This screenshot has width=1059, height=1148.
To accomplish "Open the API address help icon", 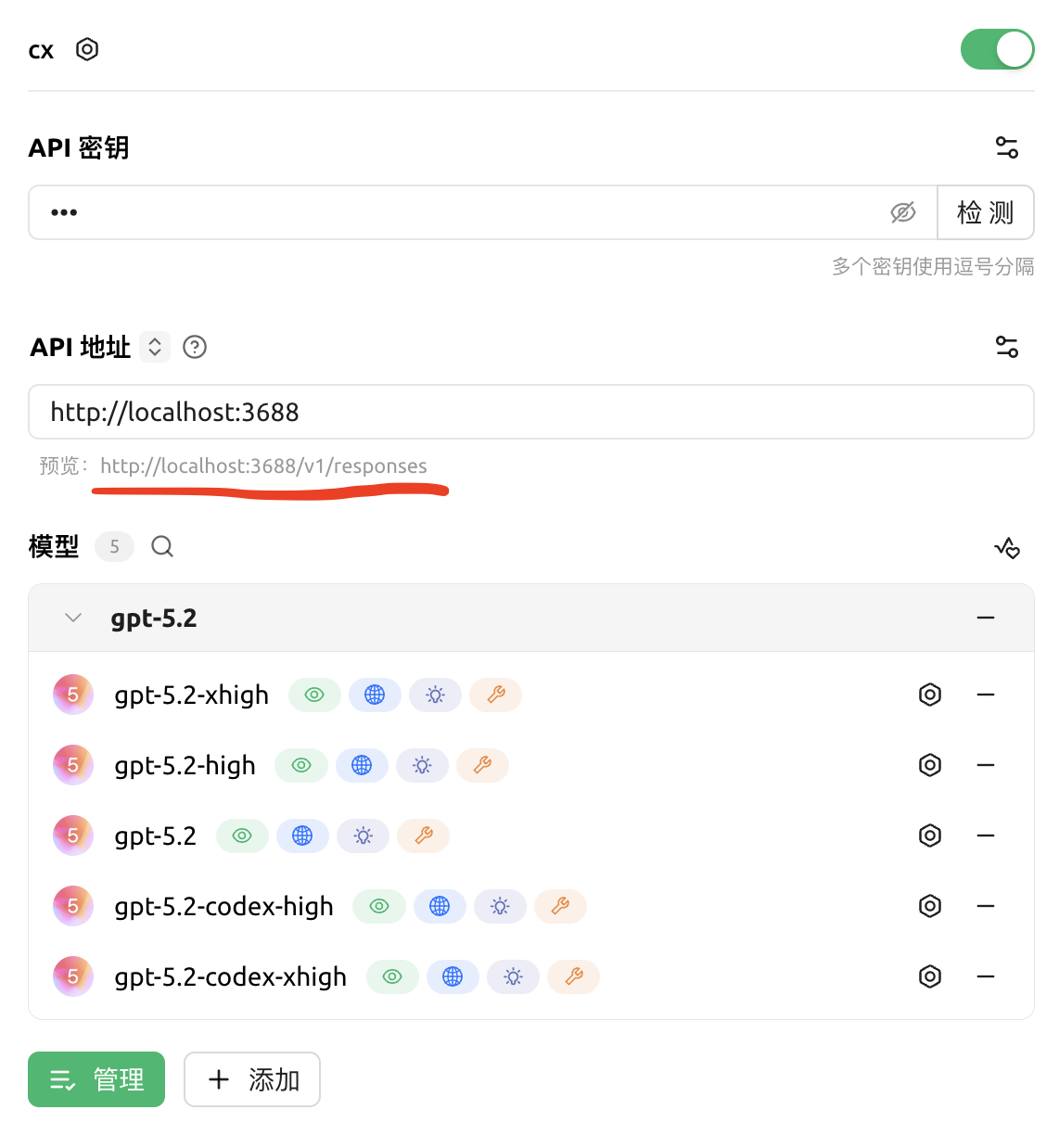I will coord(195,347).
